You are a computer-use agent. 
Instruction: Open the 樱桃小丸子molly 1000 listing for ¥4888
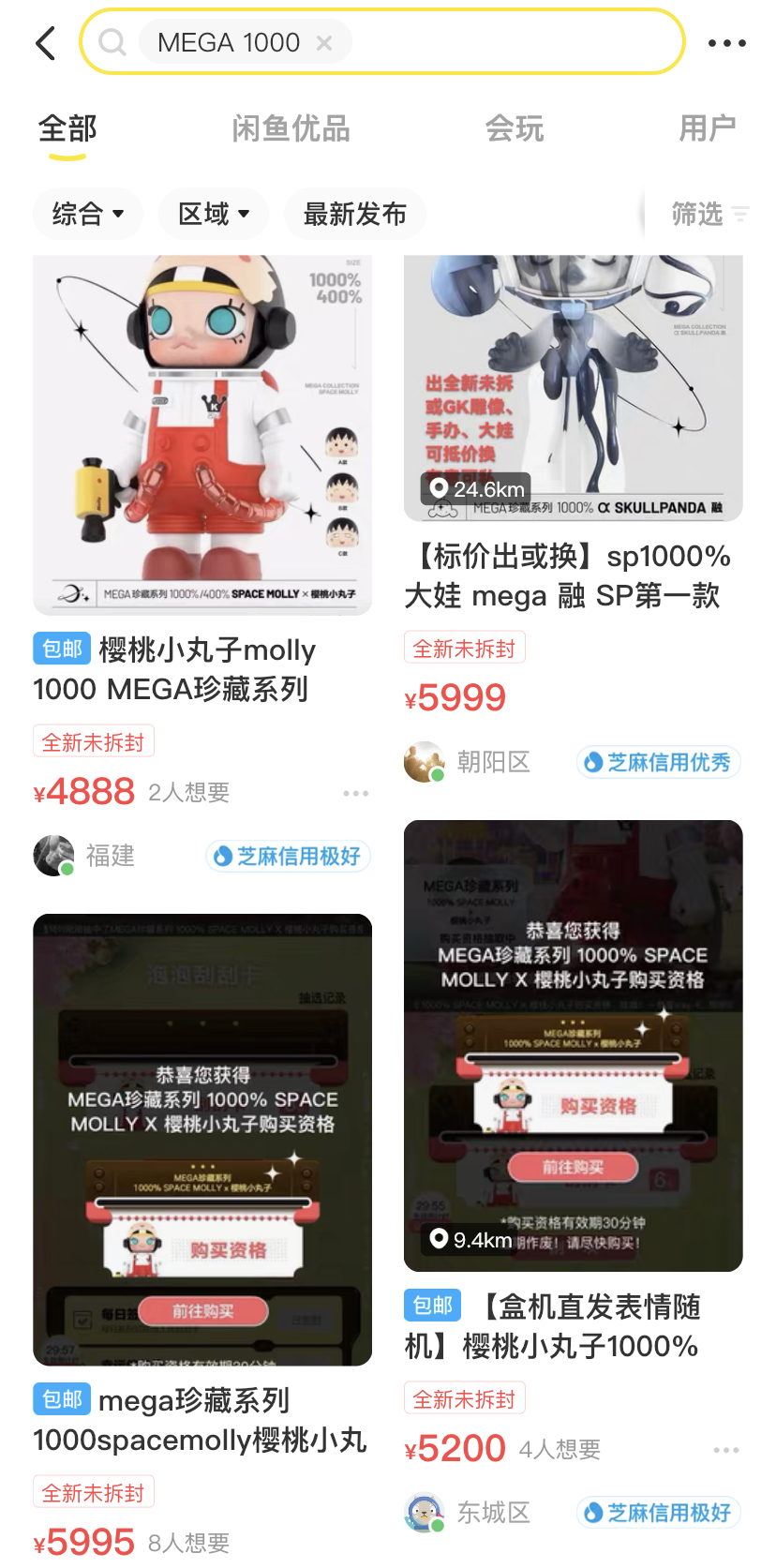(202, 436)
